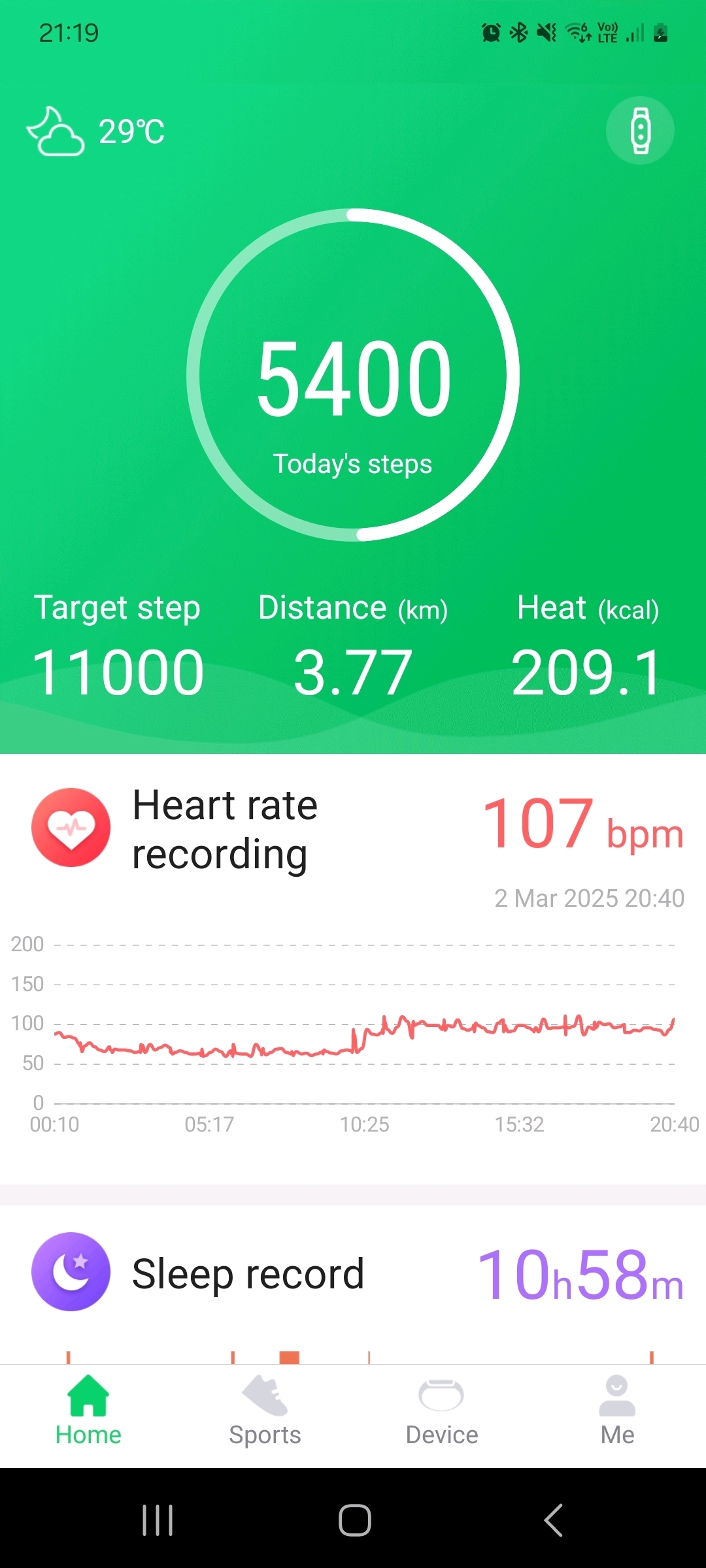The width and height of the screenshot is (706, 1568).
Task: Go to the Me tab
Action: (x=617, y=1410)
